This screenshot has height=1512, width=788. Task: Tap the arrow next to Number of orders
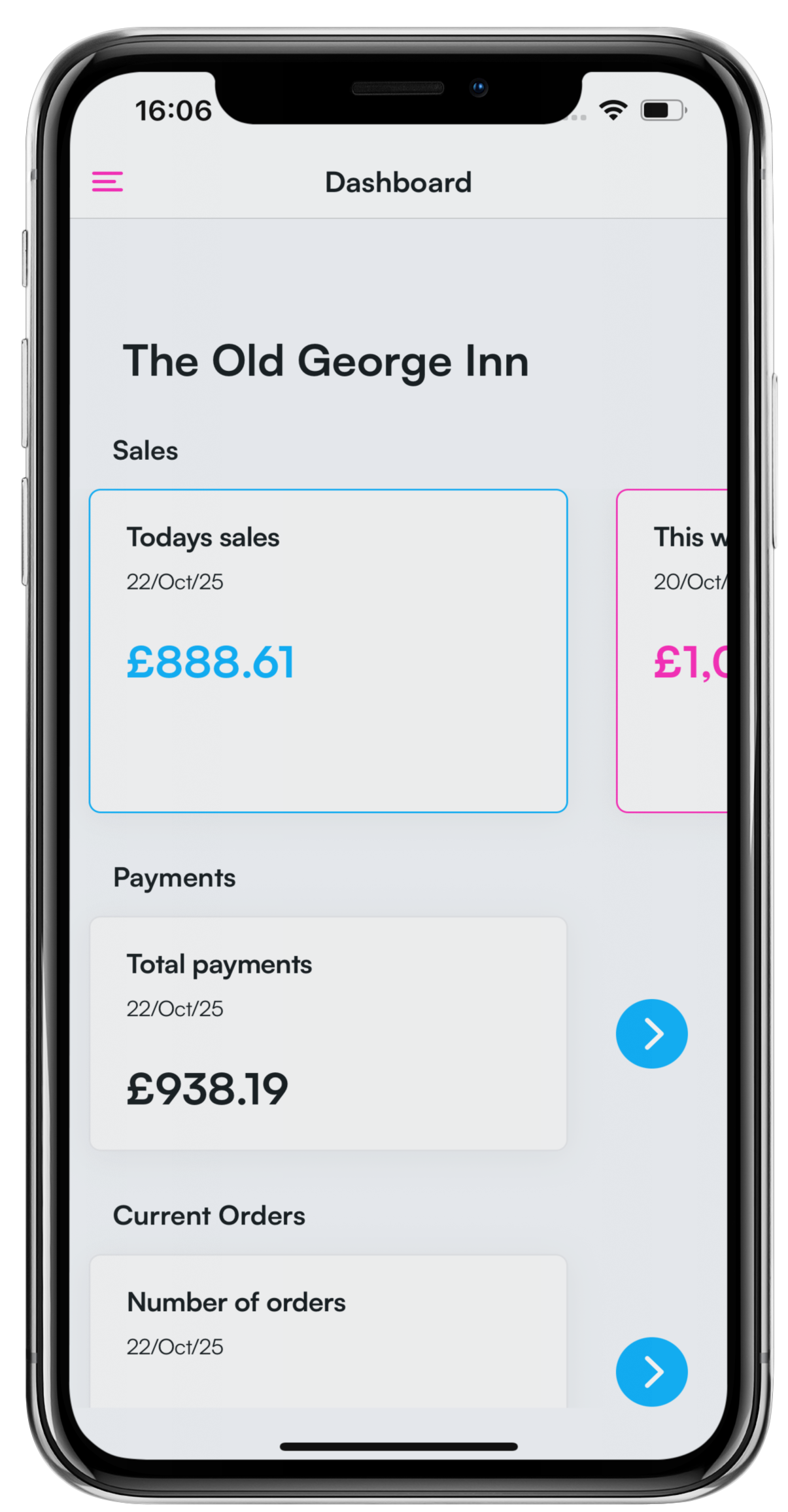pos(651,1371)
